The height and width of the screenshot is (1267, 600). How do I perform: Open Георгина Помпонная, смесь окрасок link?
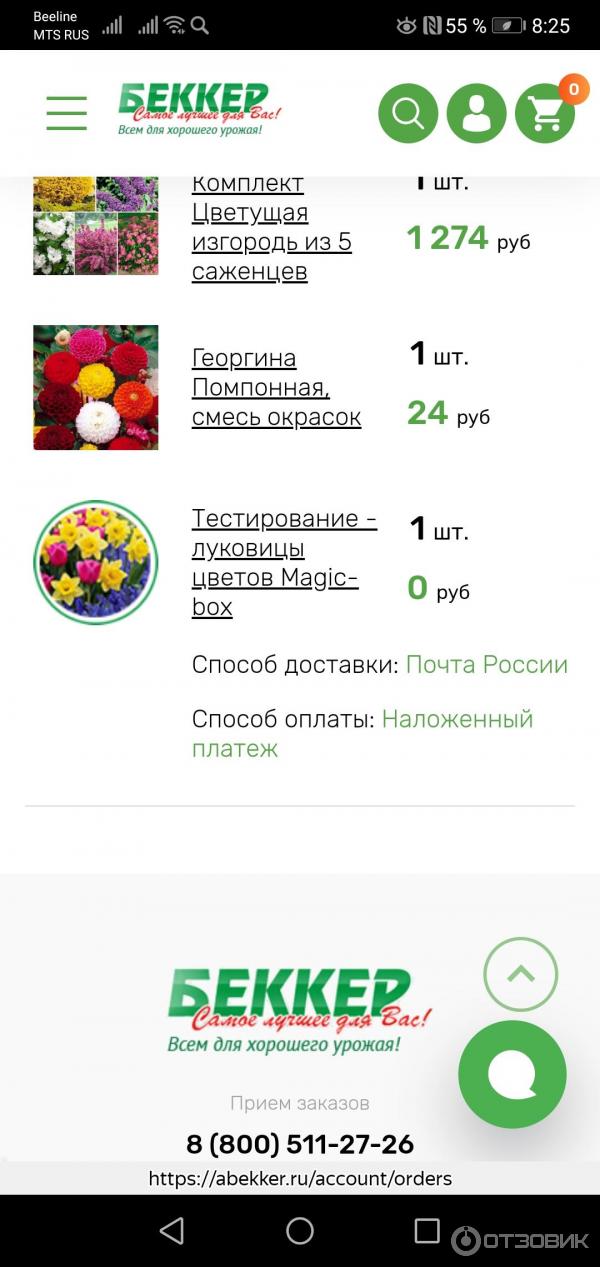276,387
